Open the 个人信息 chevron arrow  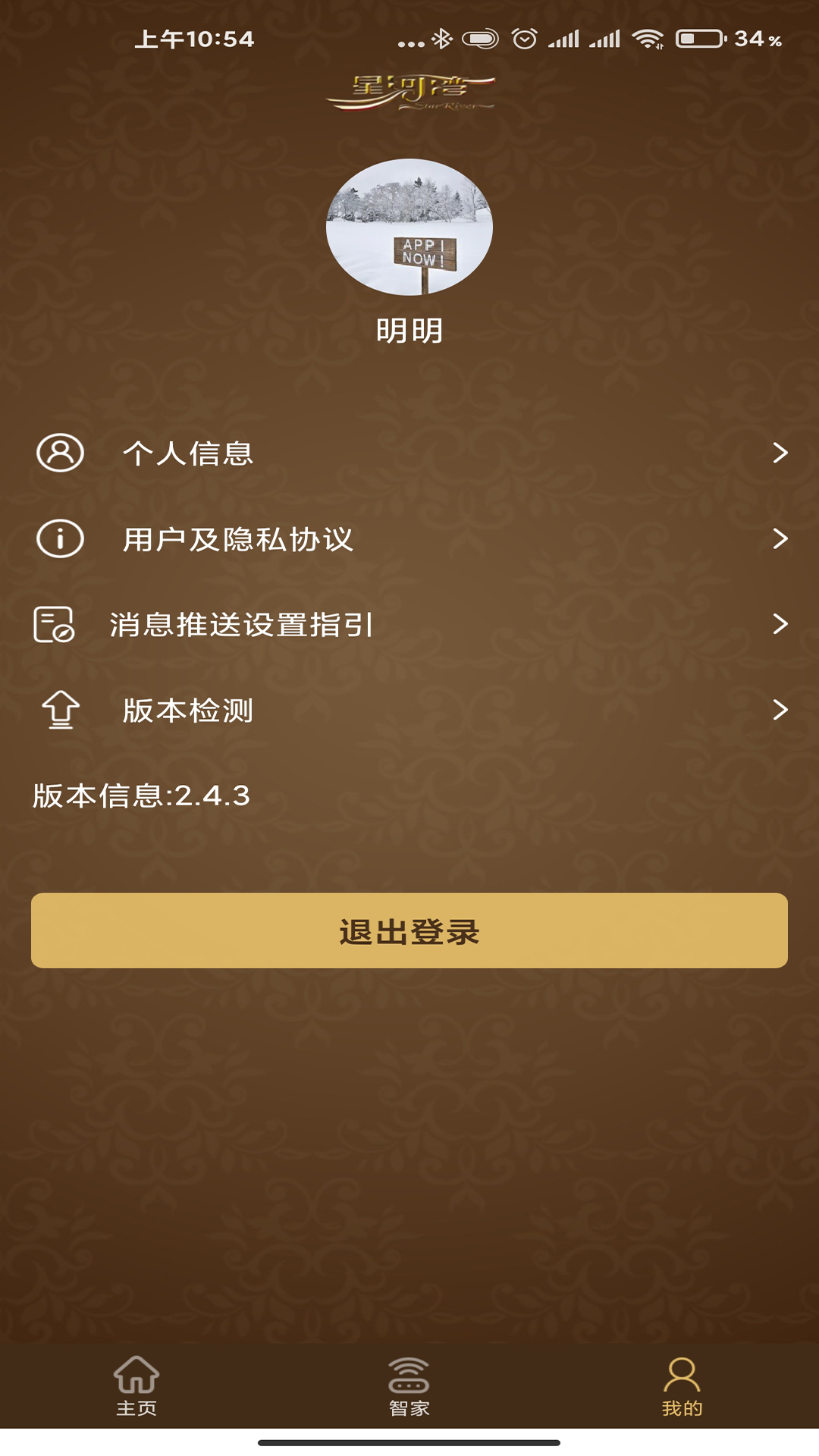point(780,454)
